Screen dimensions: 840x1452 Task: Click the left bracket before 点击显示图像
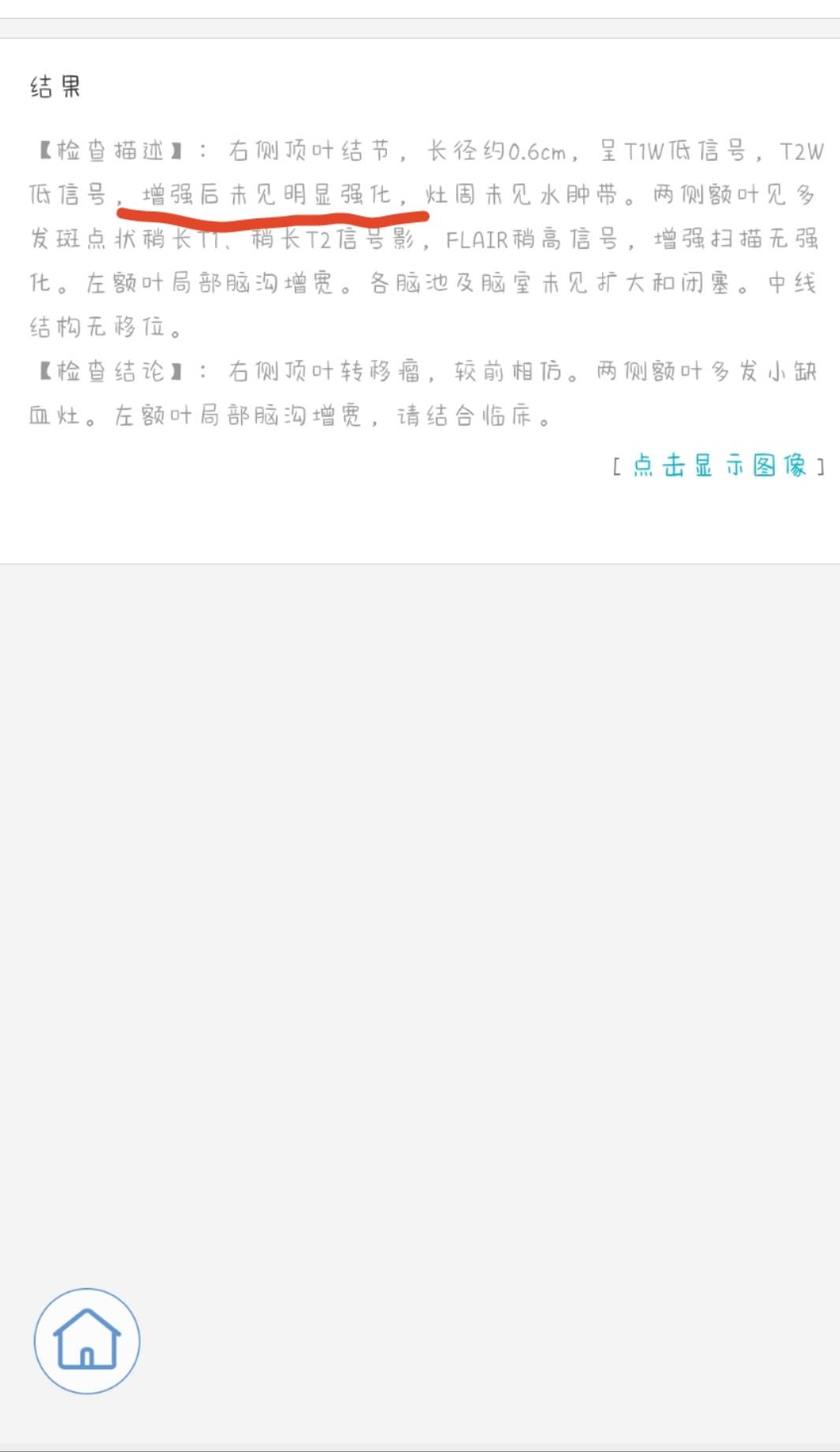point(616,467)
